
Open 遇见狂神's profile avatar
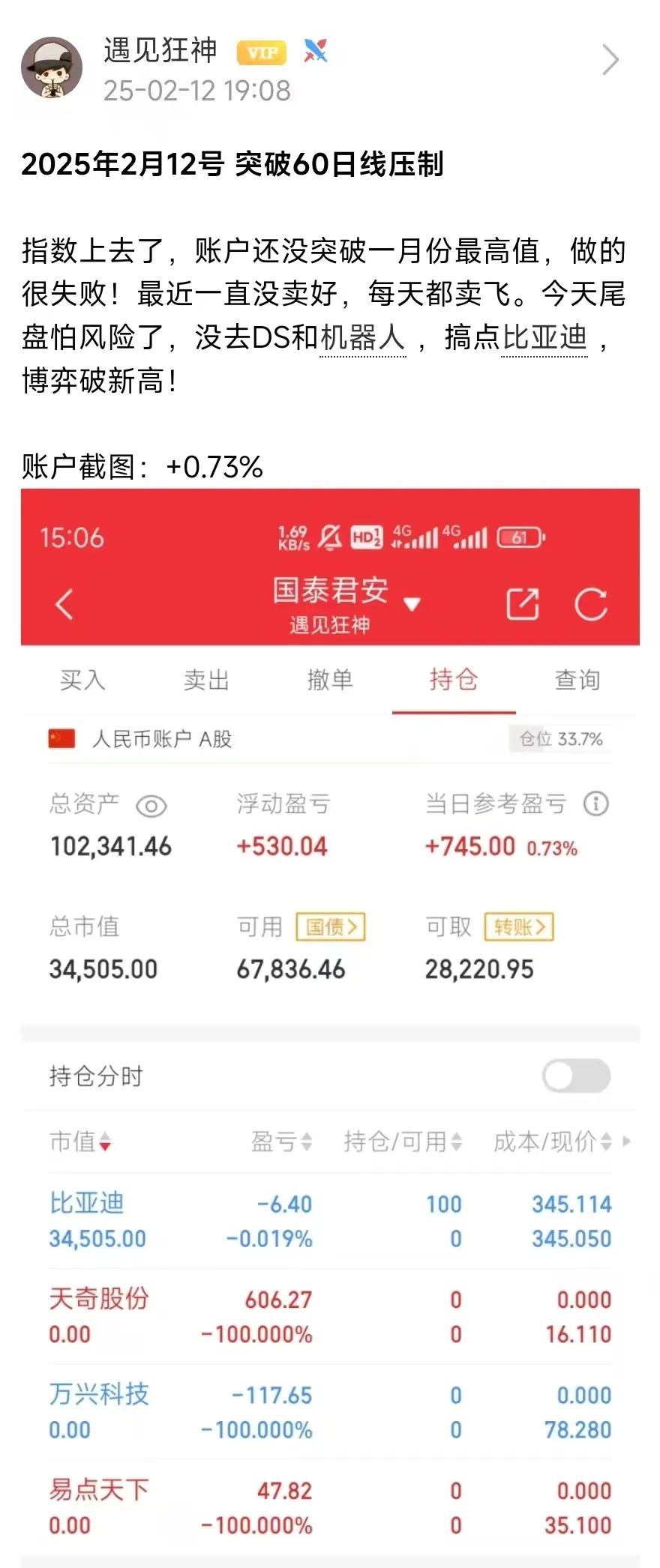click(51, 68)
